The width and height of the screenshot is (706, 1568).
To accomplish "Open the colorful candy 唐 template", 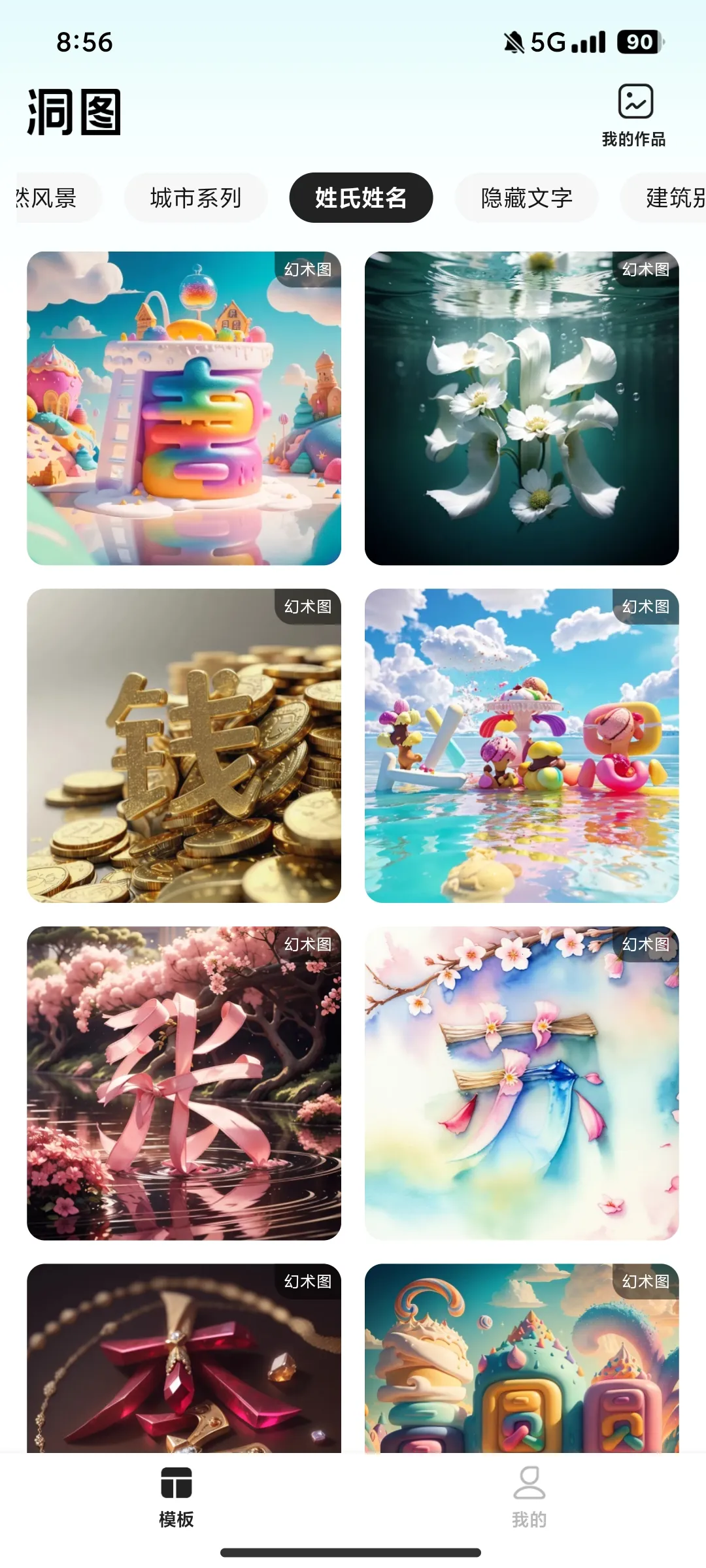I will pos(184,408).
